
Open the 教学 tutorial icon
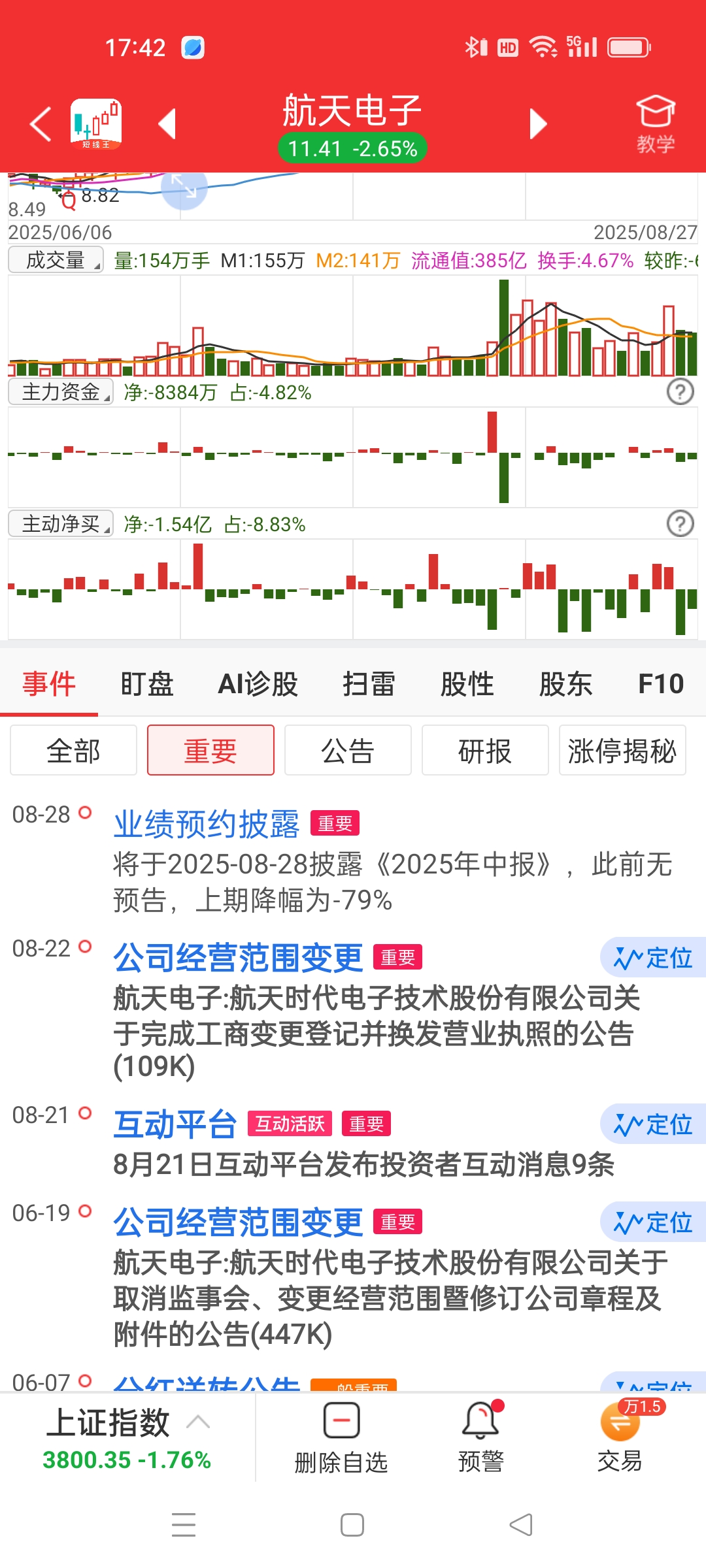pyautogui.click(x=656, y=123)
